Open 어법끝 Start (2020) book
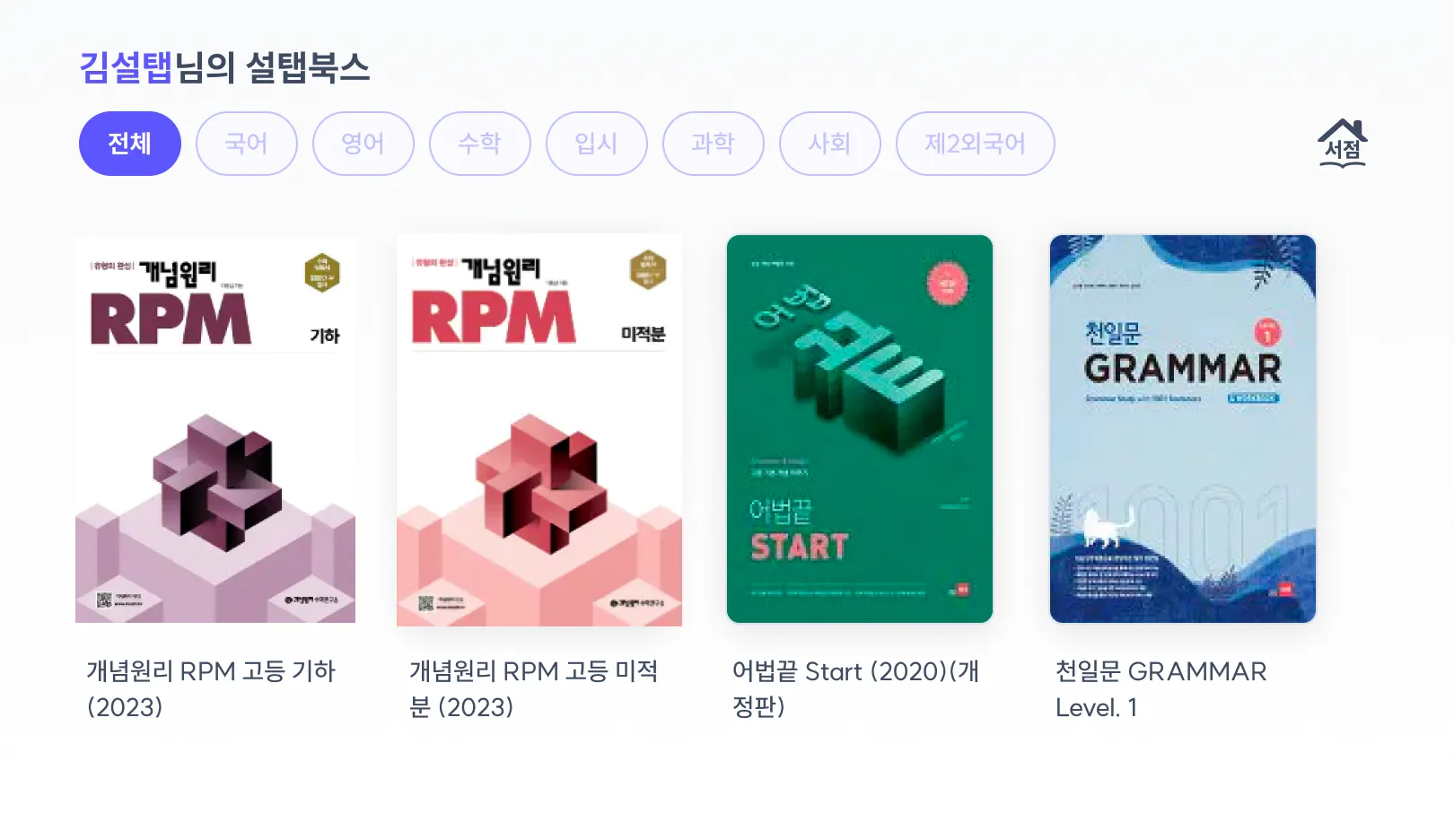This screenshot has height=840, width=1454. (859, 429)
